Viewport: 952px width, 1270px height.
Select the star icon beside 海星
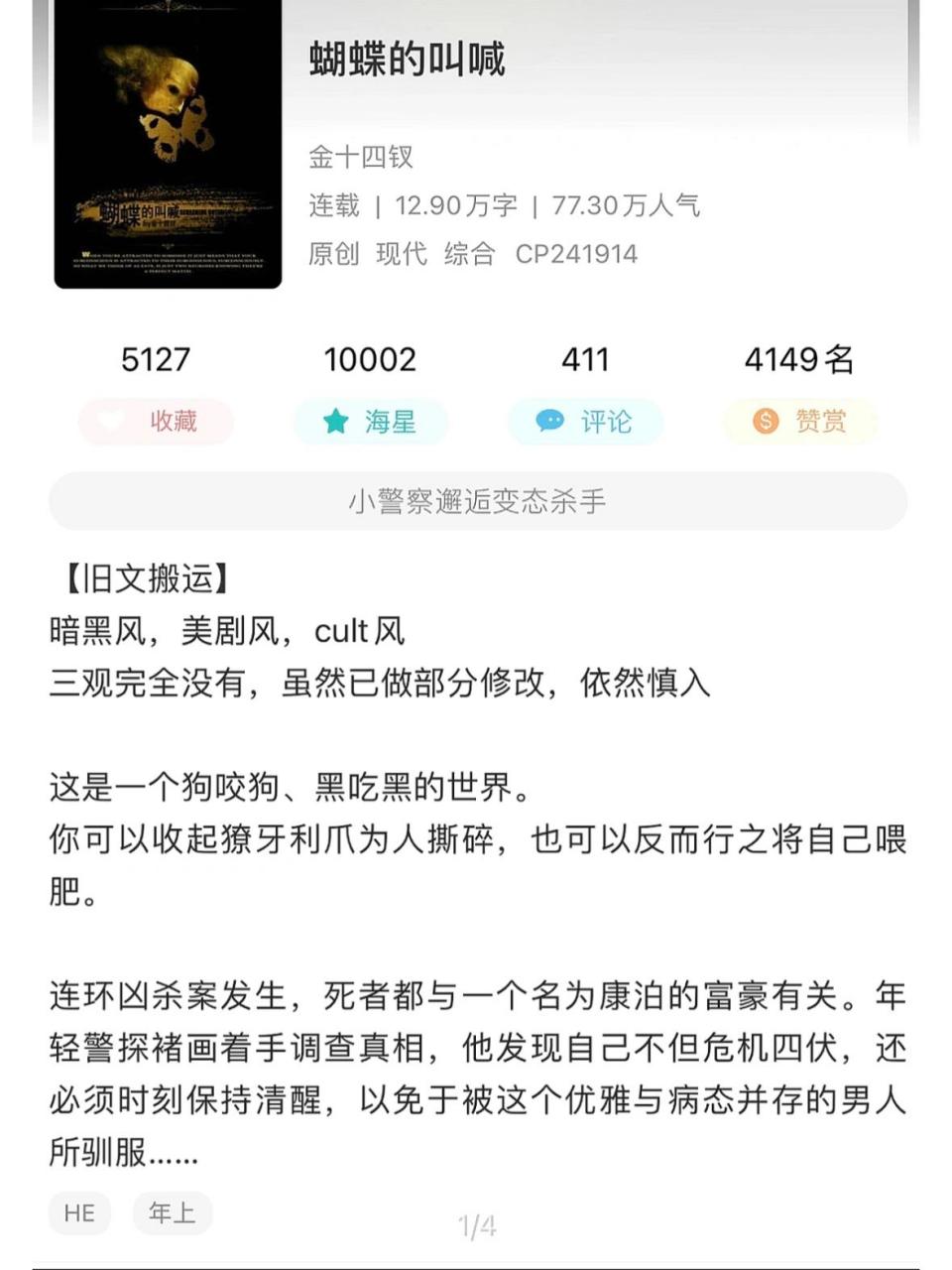tap(333, 422)
